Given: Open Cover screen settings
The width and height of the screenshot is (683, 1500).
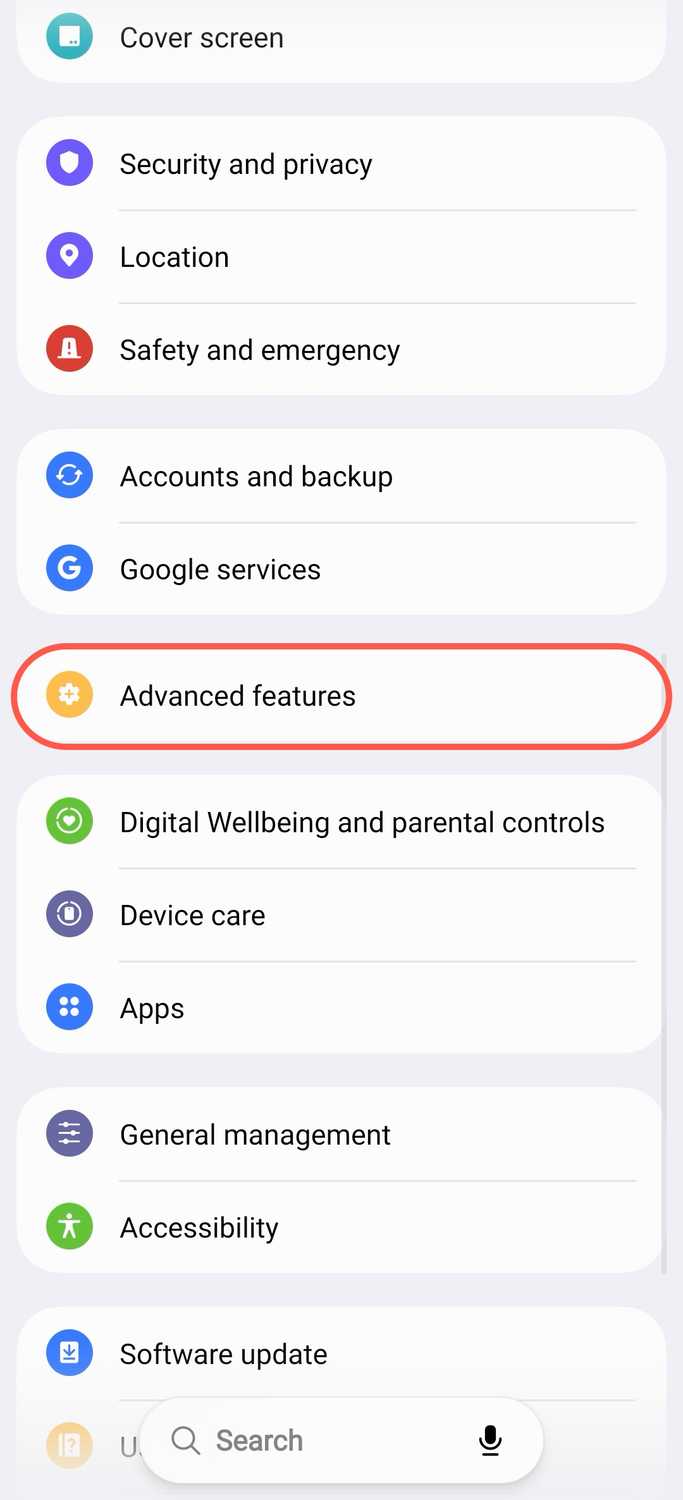Looking at the screenshot, I should (x=341, y=38).
